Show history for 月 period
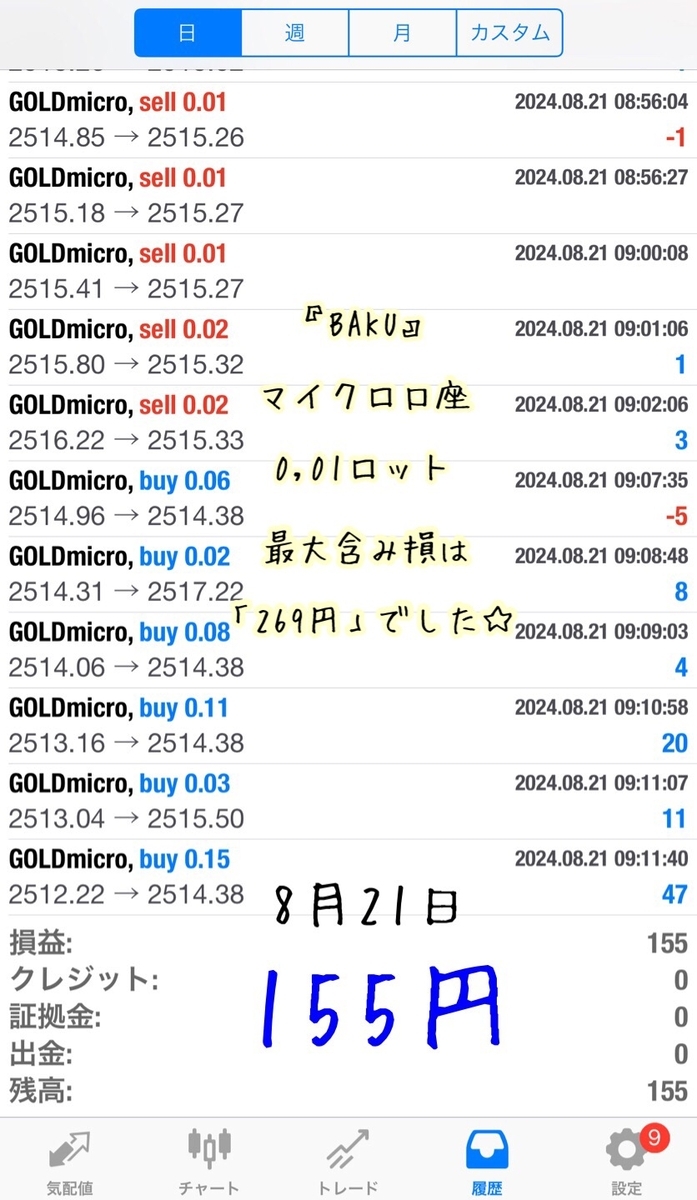The width and height of the screenshot is (697, 1200). [402, 33]
